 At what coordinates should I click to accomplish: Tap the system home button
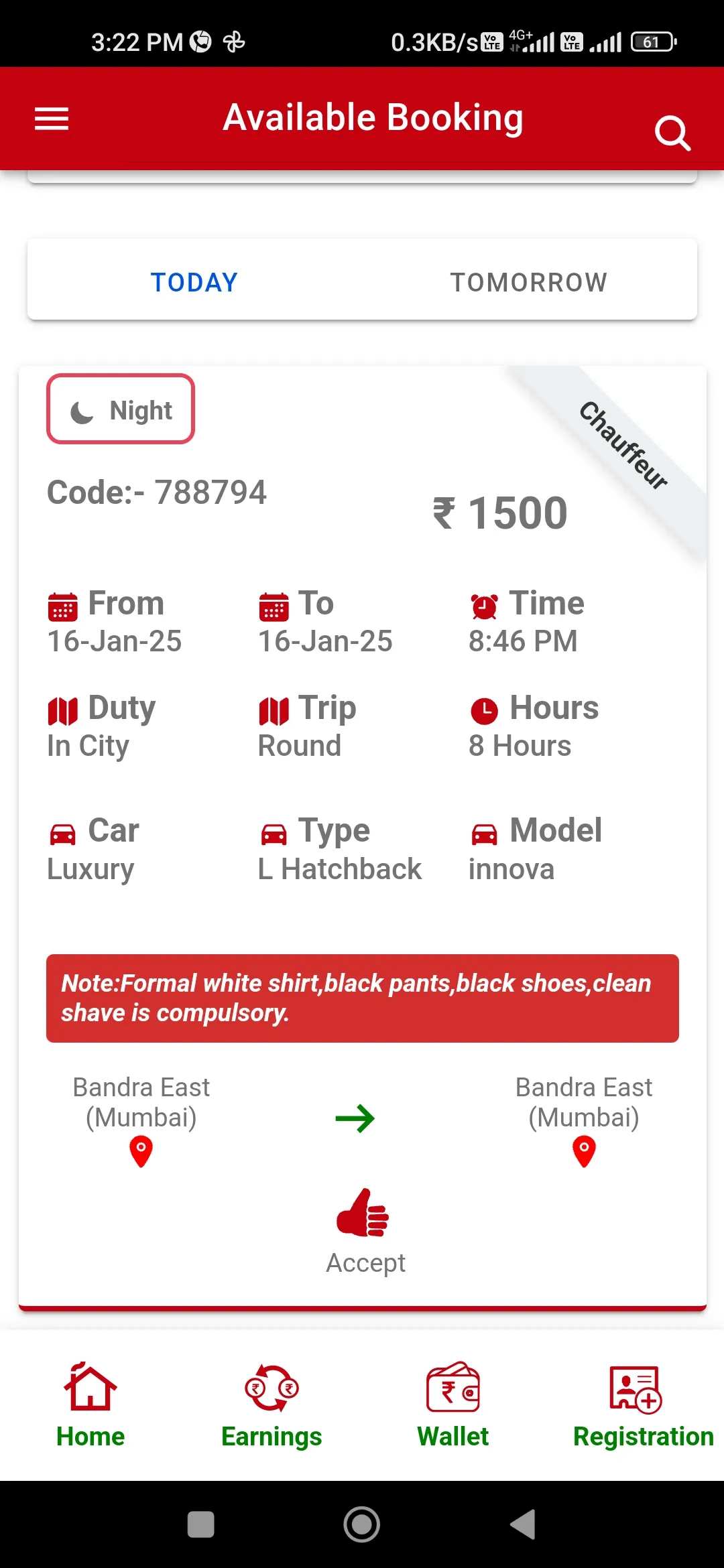point(362,1524)
